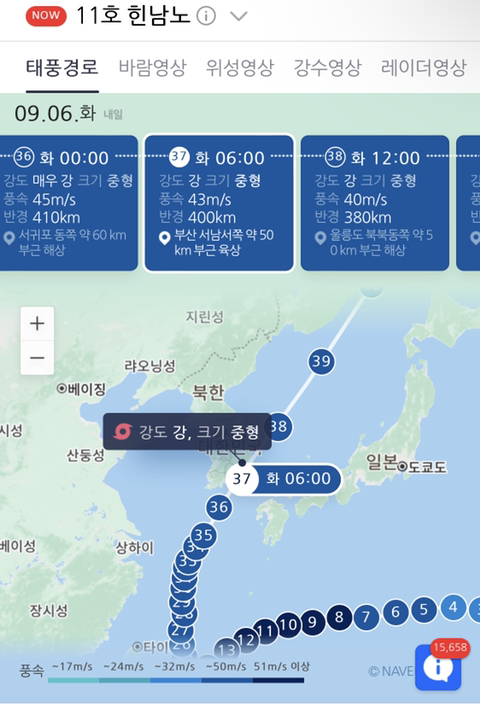480x708 pixels.
Task: Switch to the 강수영상 tab
Action: tap(327, 67)
